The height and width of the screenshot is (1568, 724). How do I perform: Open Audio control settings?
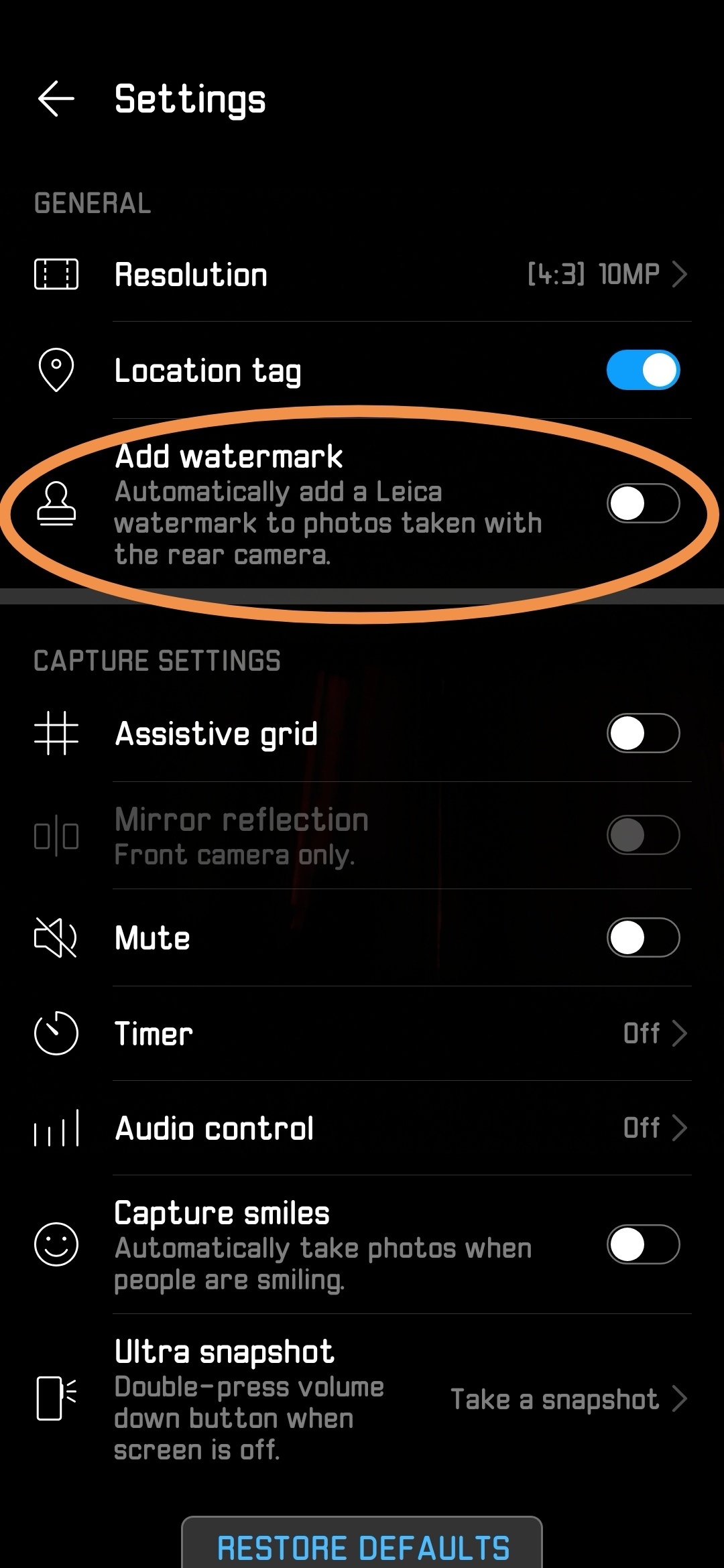(x=362, y=1128)
